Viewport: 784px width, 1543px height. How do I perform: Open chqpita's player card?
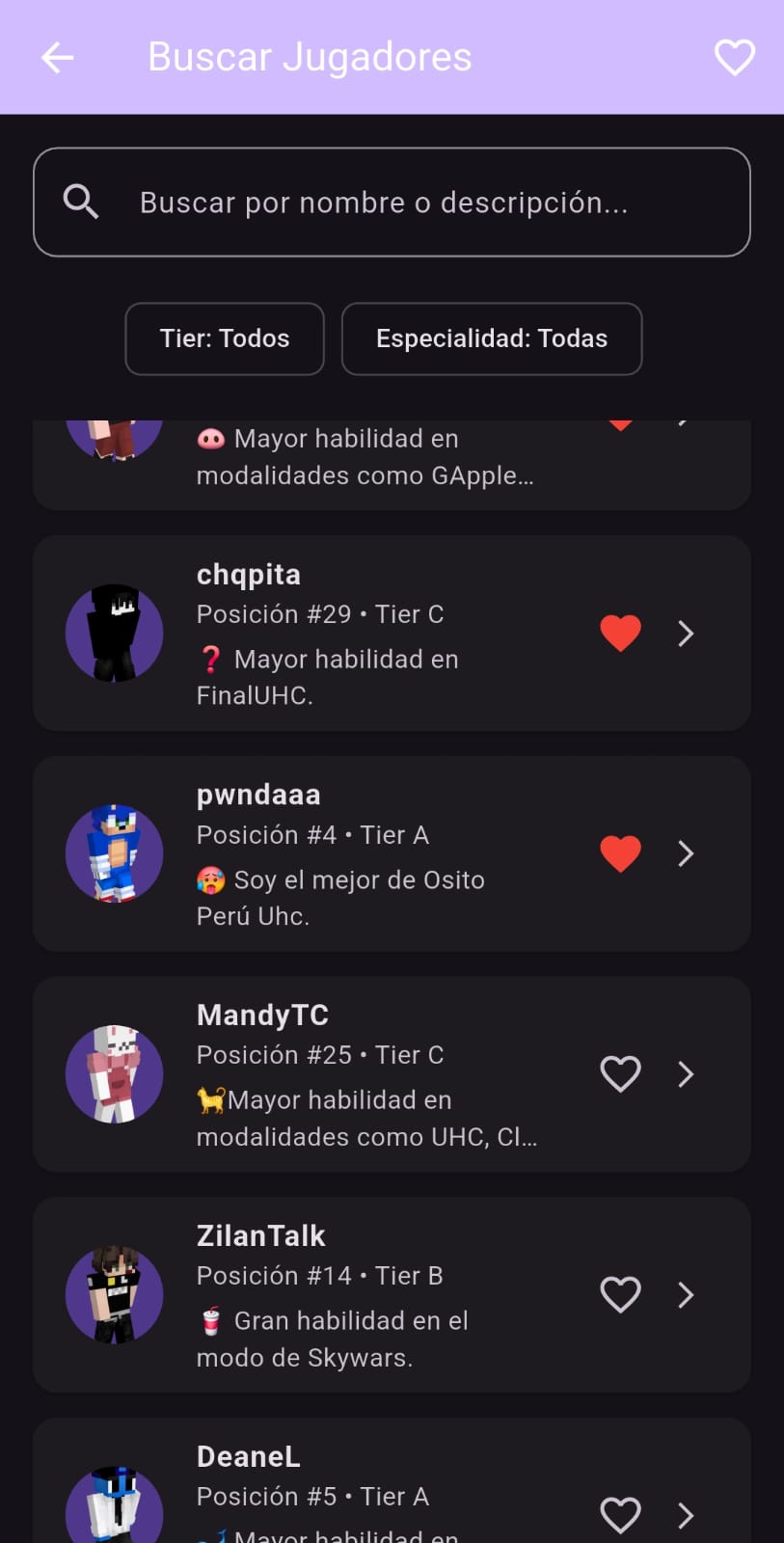tap(392, 633)
